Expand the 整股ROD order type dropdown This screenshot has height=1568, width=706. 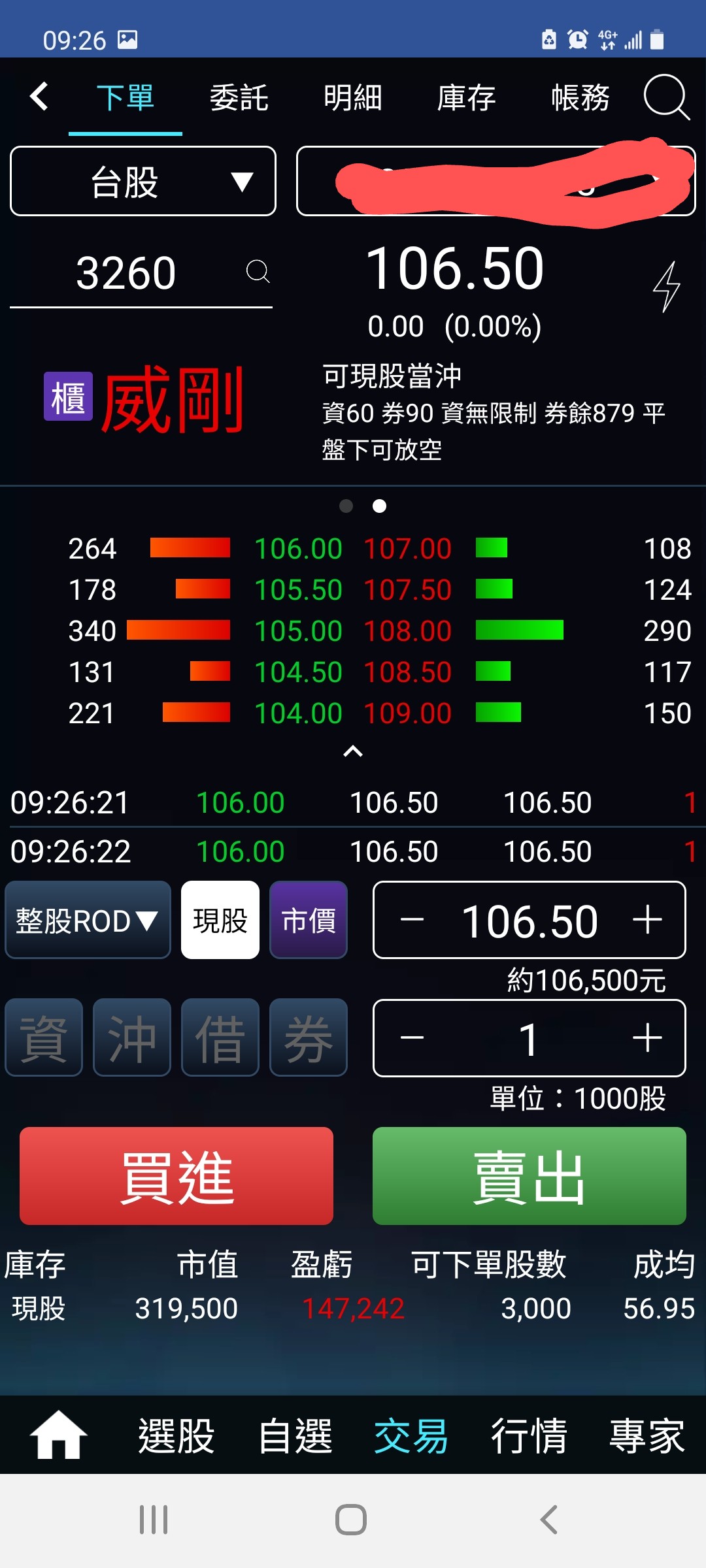[88, 920]
